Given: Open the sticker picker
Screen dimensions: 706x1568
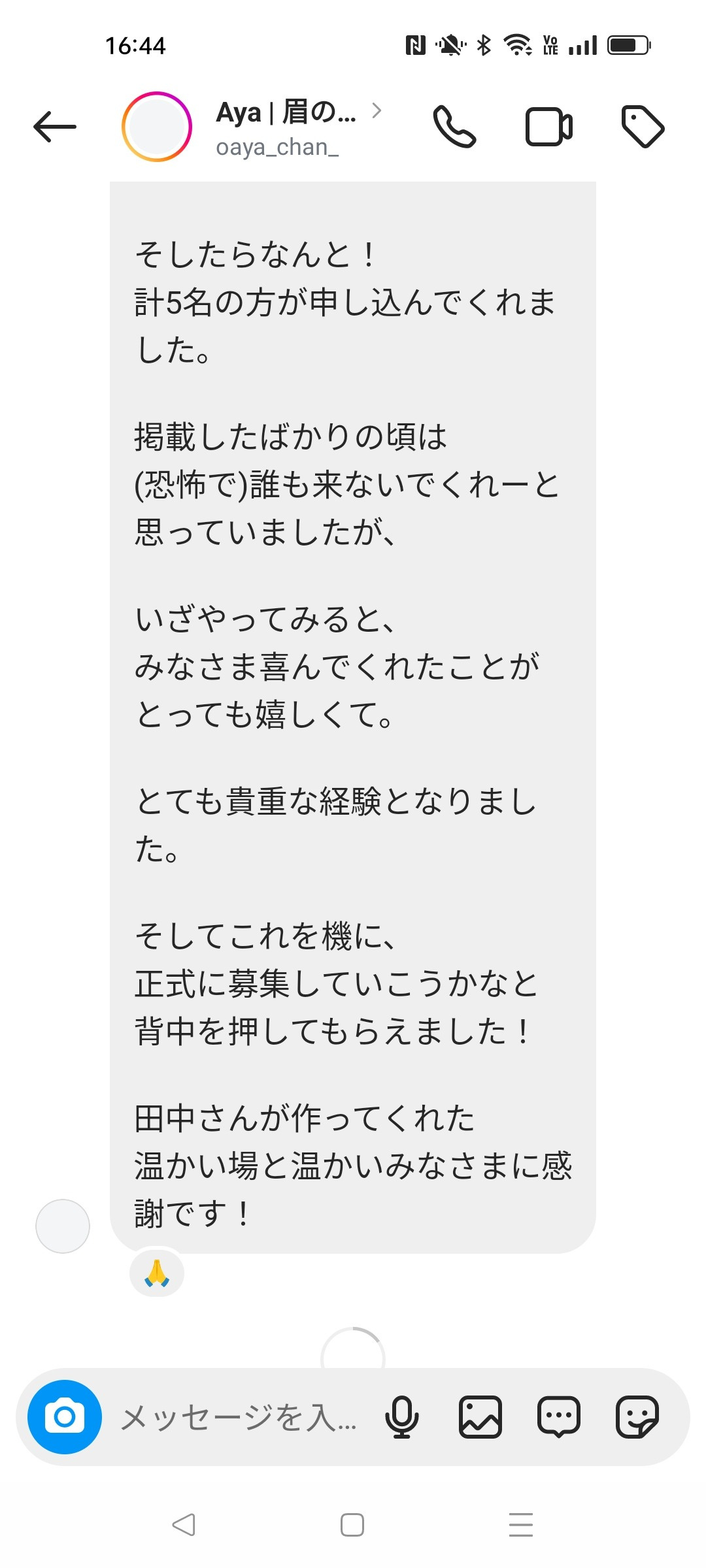Looking at the screenshot, I should (637, 1417).
